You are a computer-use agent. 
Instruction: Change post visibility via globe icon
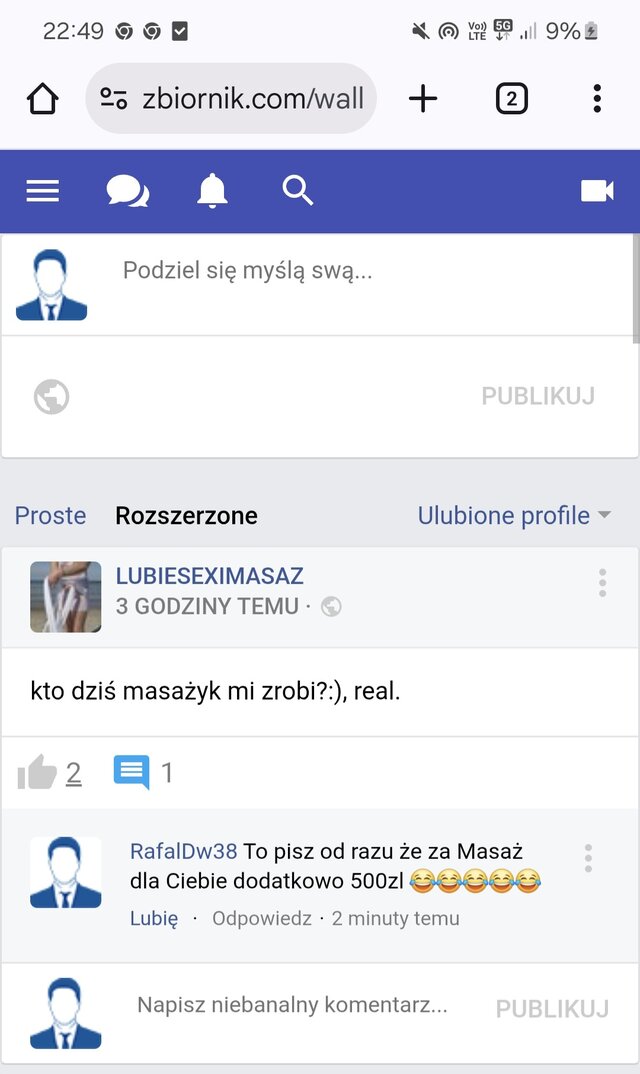tap(51, 397)
